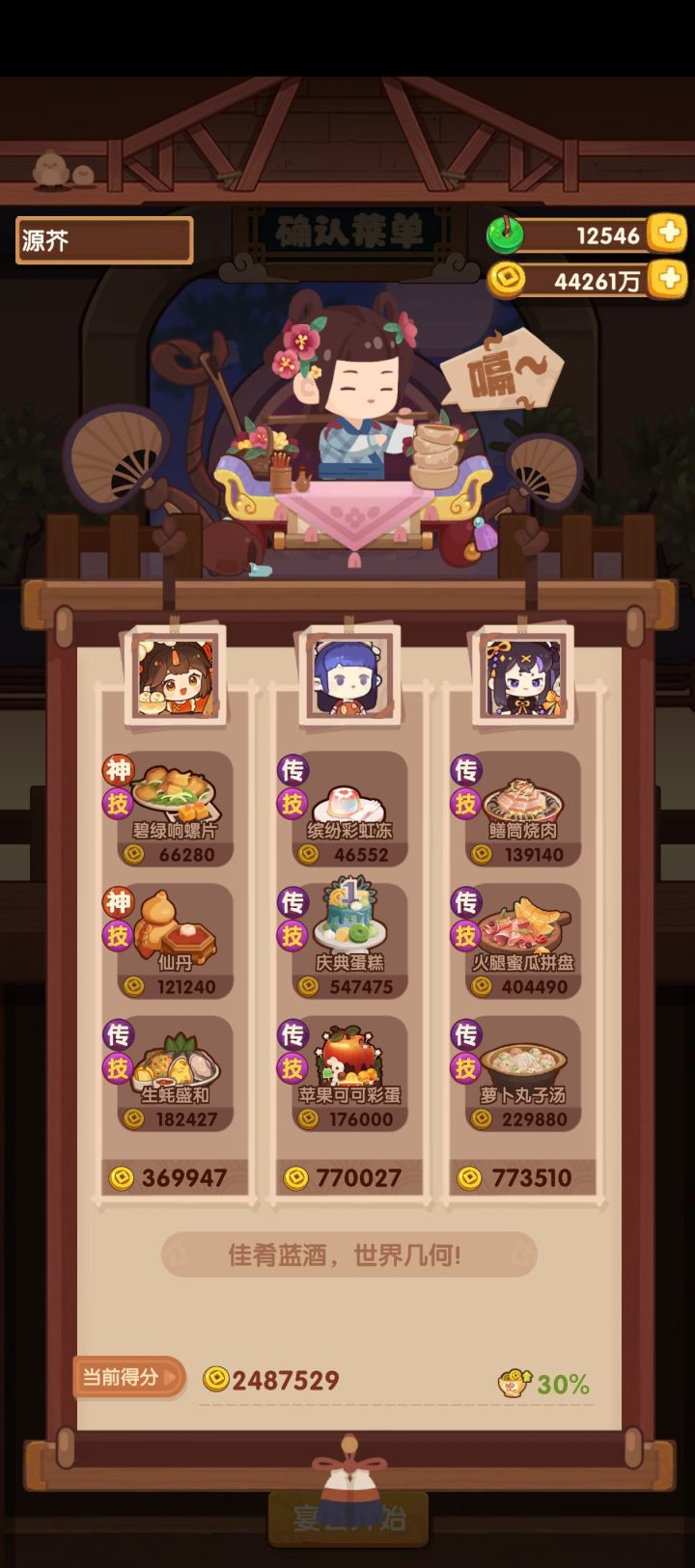This screenshot has width=695, height=1568.
Task: Expand gold coin total under middle column
Action: 346,1178
